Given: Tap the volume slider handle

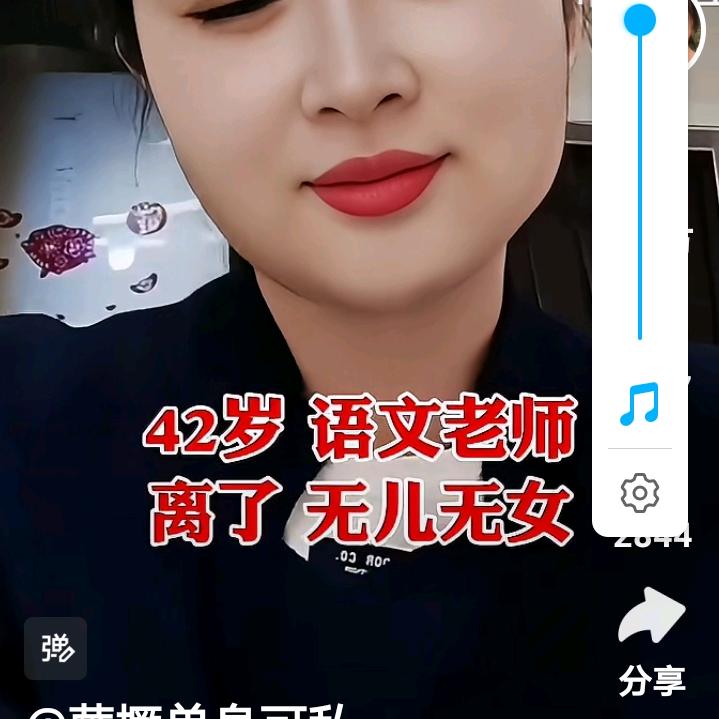Looking at the screenshot, I should point(640,20).
